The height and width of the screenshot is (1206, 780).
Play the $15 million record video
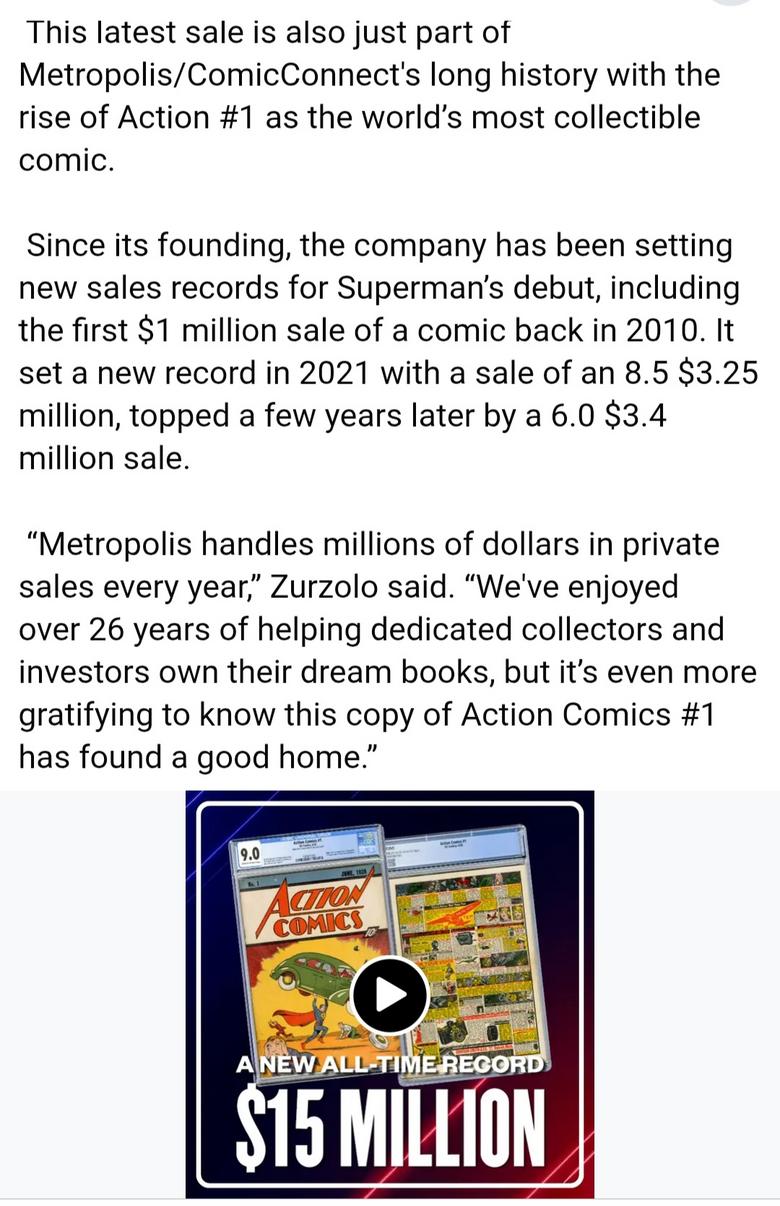390,994
